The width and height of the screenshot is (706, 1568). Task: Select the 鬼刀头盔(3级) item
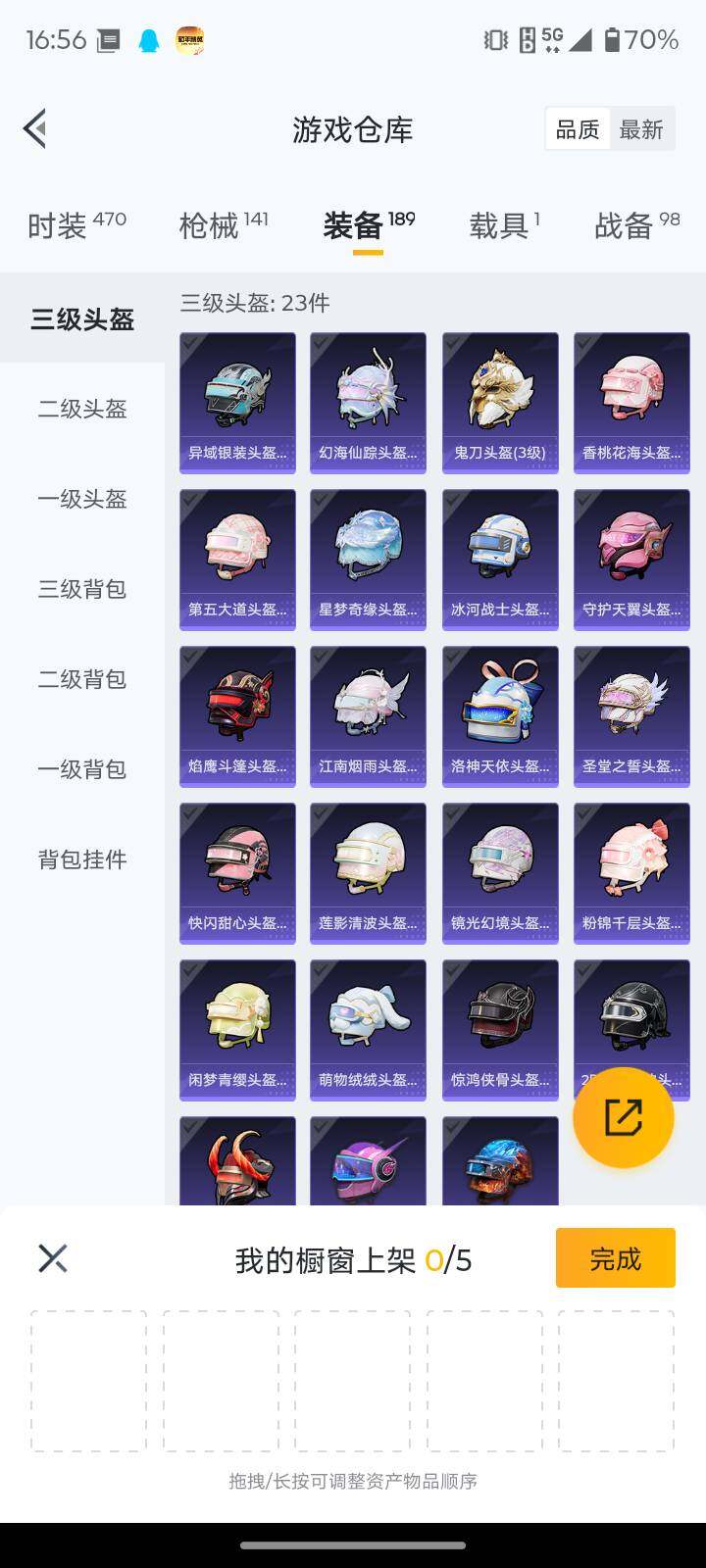[x=500, y=403]
